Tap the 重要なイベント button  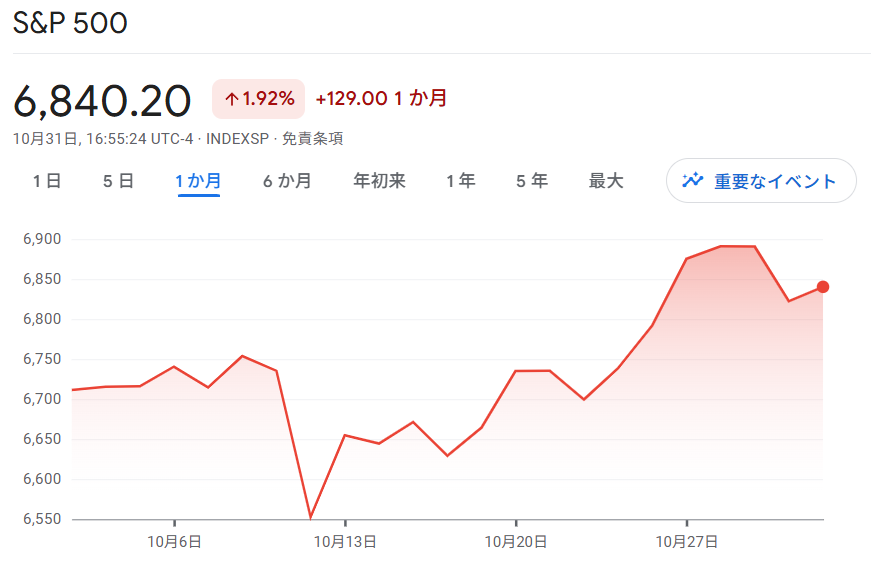point(761,181)
